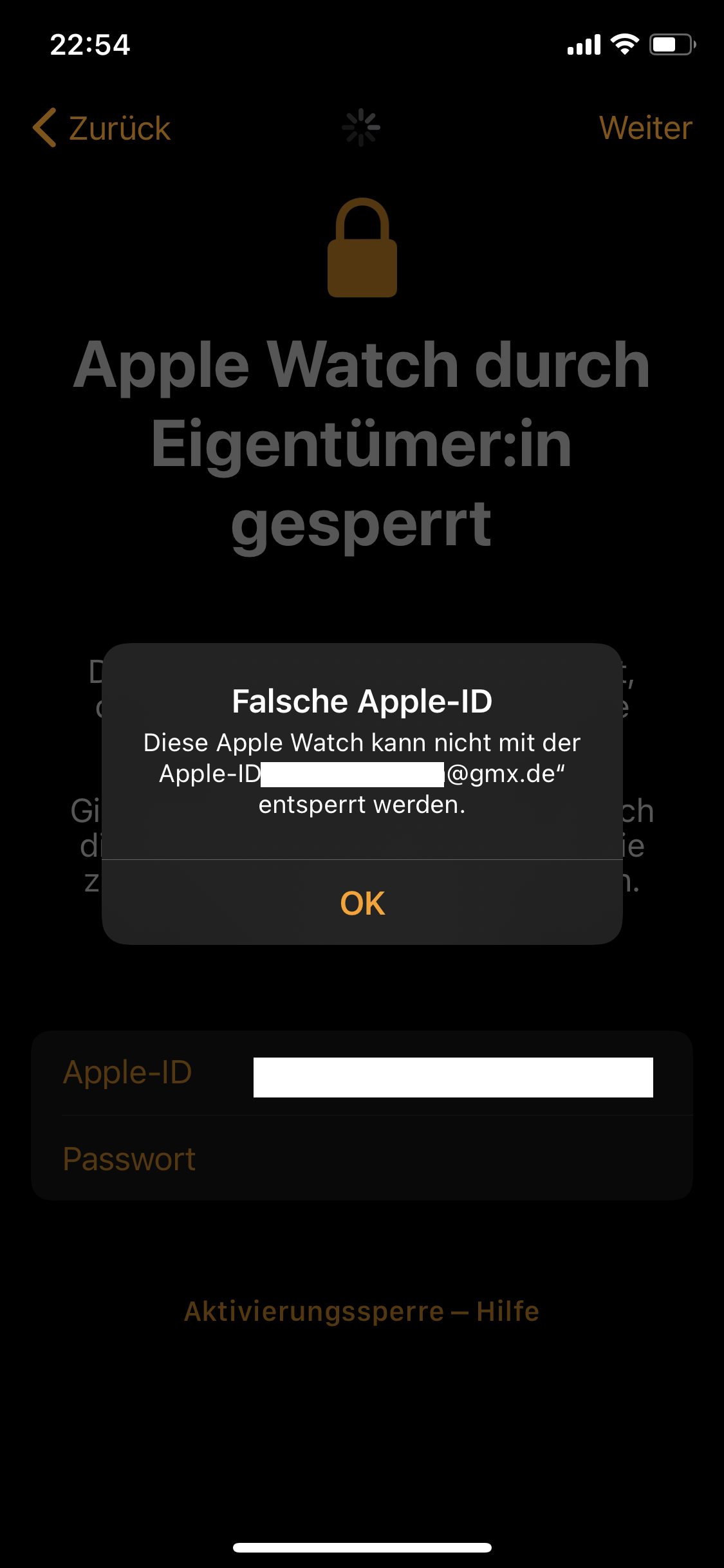Tap the Wi-Fi icon in the status bar
The width and height of the screenshot is (724, 1568).
(623, 44)
